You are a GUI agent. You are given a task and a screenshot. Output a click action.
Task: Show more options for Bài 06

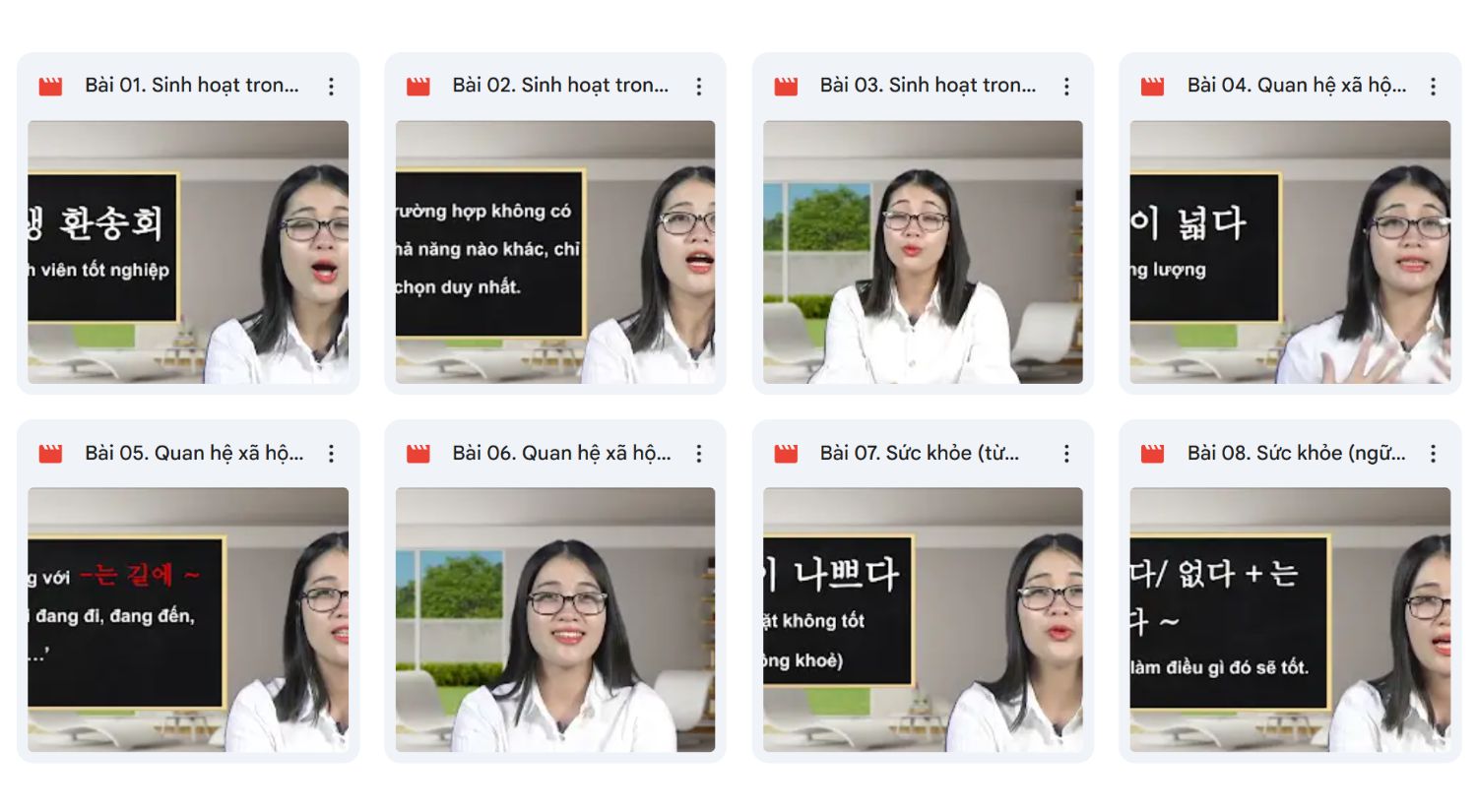pyautogui.click(x=699, y=454)
